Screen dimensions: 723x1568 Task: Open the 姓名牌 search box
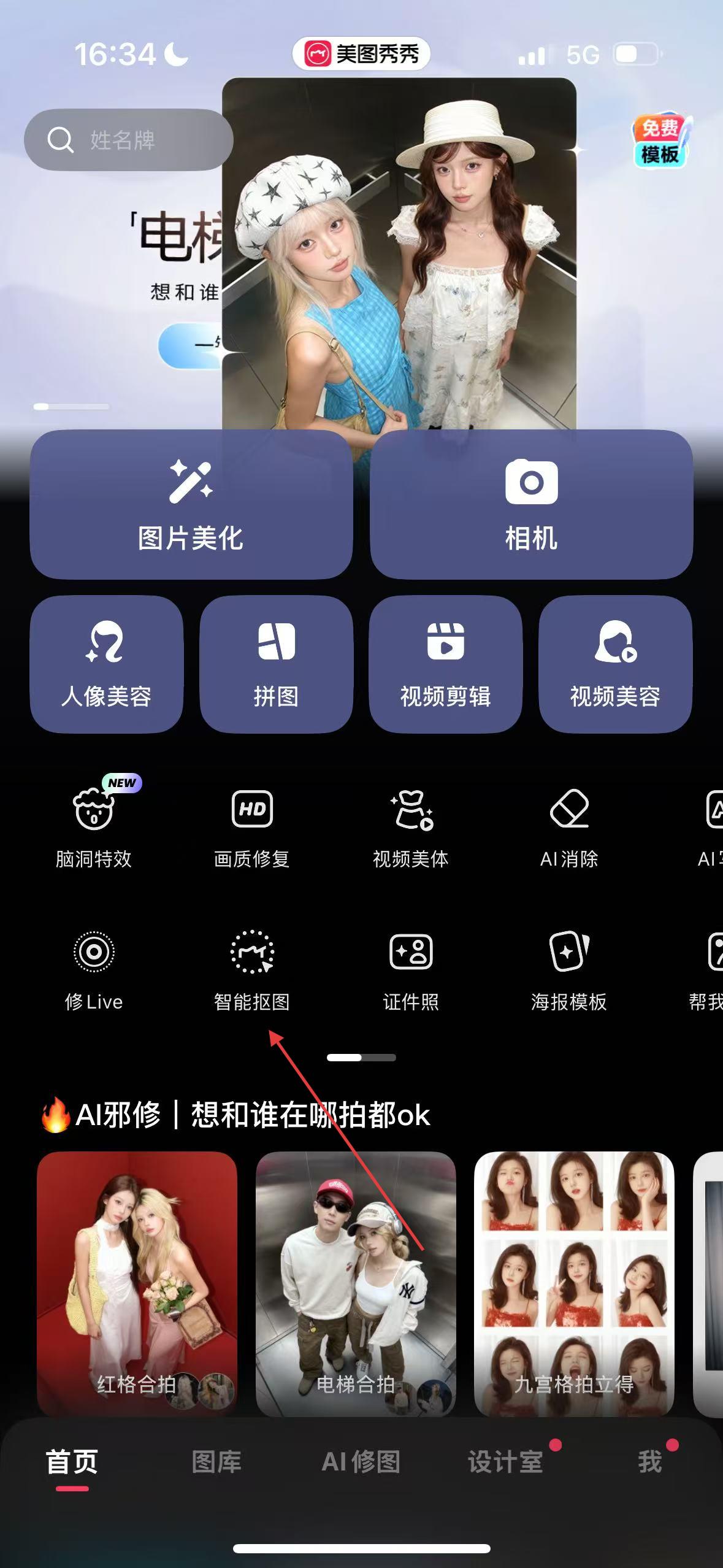tap(128, 140)
